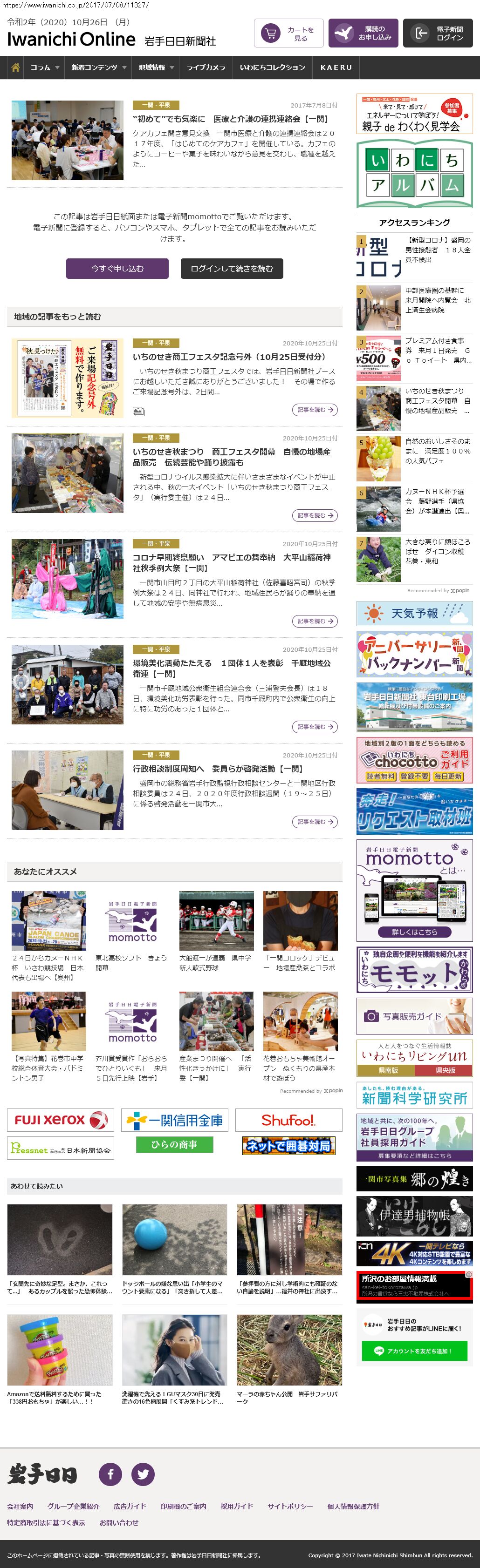Open the Facebook icon in footer
Screen dimensions: 480x1568
tap(110, 1473)
